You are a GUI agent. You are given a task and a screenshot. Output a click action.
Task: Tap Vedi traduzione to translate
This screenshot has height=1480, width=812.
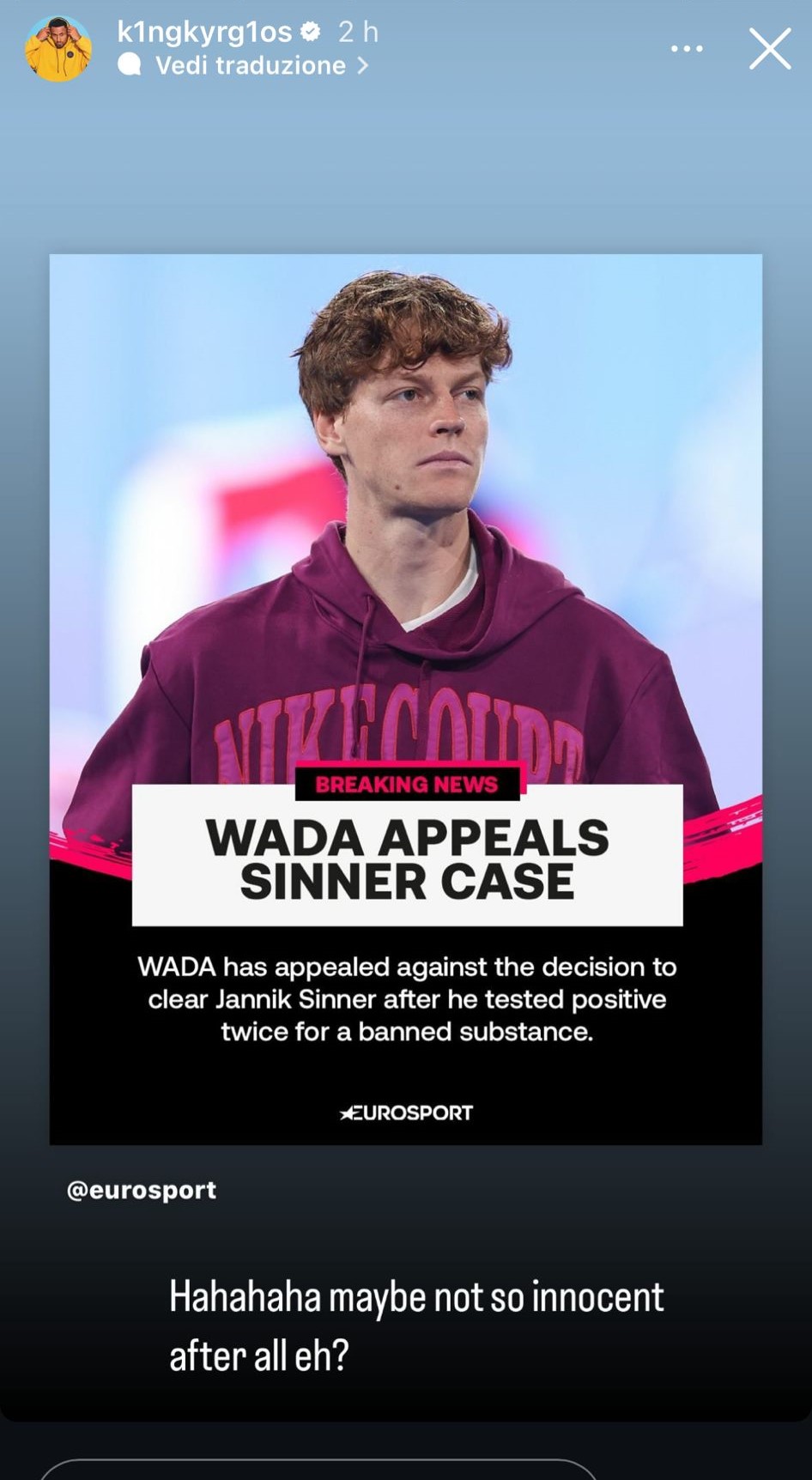[251, 65]
